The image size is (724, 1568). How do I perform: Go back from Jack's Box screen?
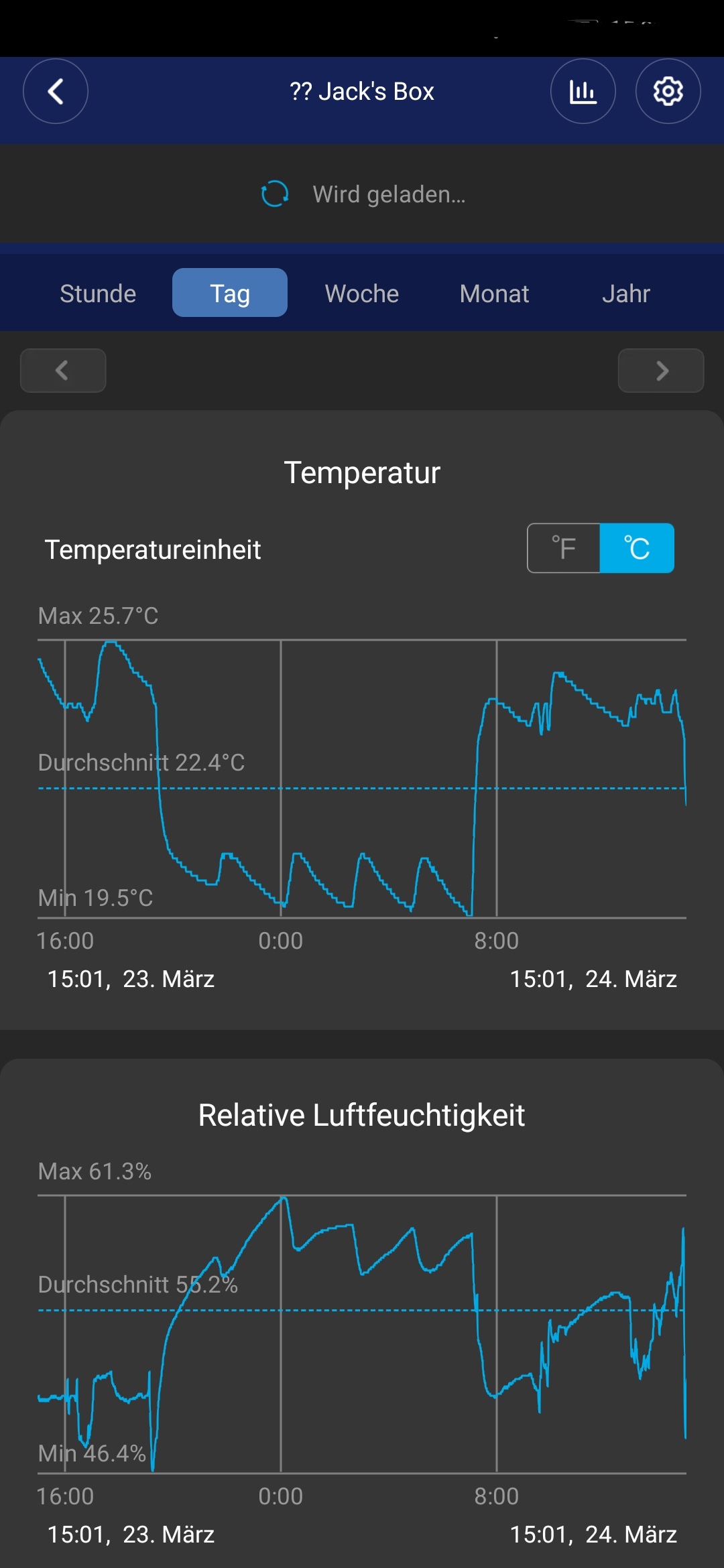[56, 91]
